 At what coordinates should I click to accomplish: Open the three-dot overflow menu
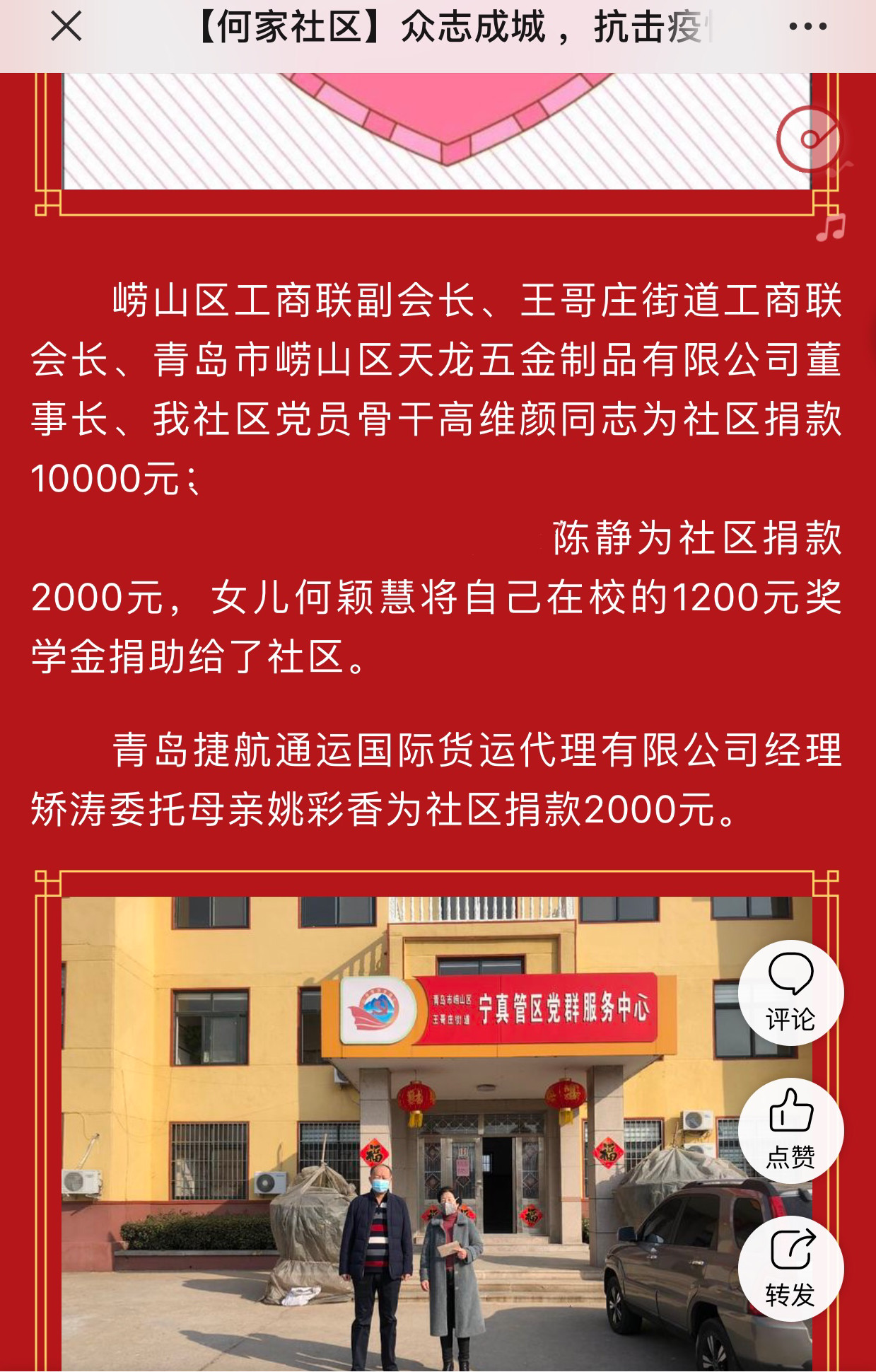pos(807,28)
